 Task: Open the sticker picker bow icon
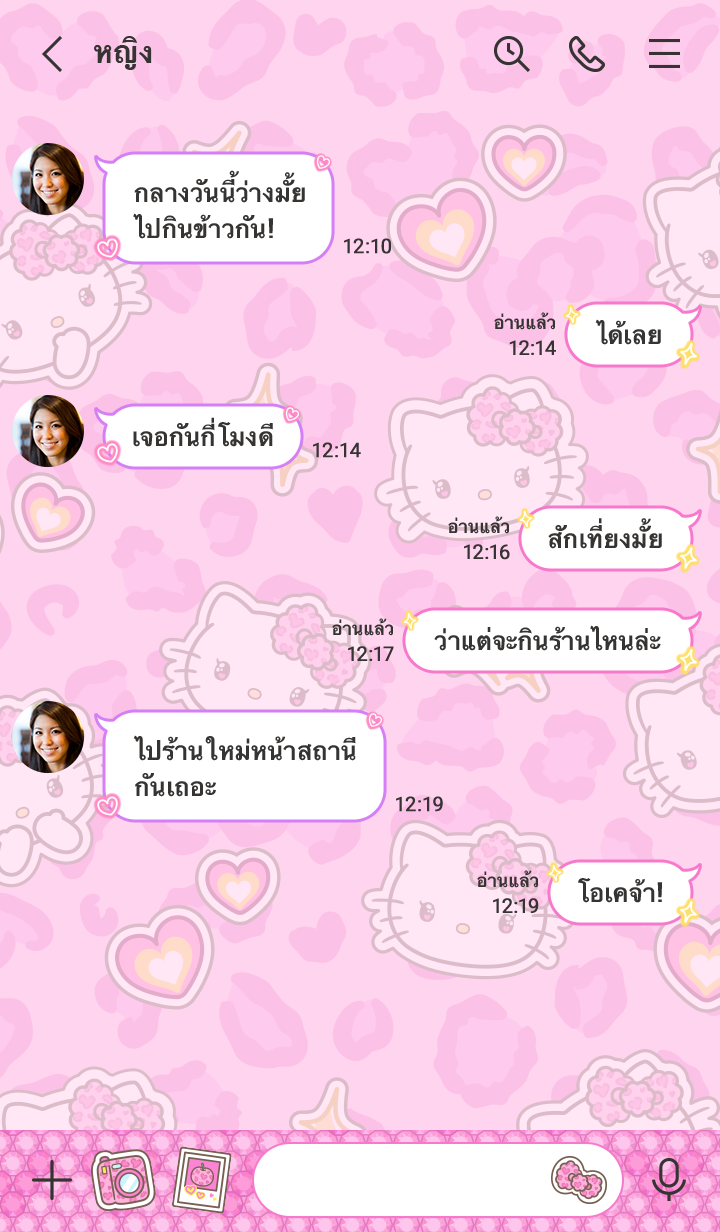pyautogui.click(x=579, y=1181)
